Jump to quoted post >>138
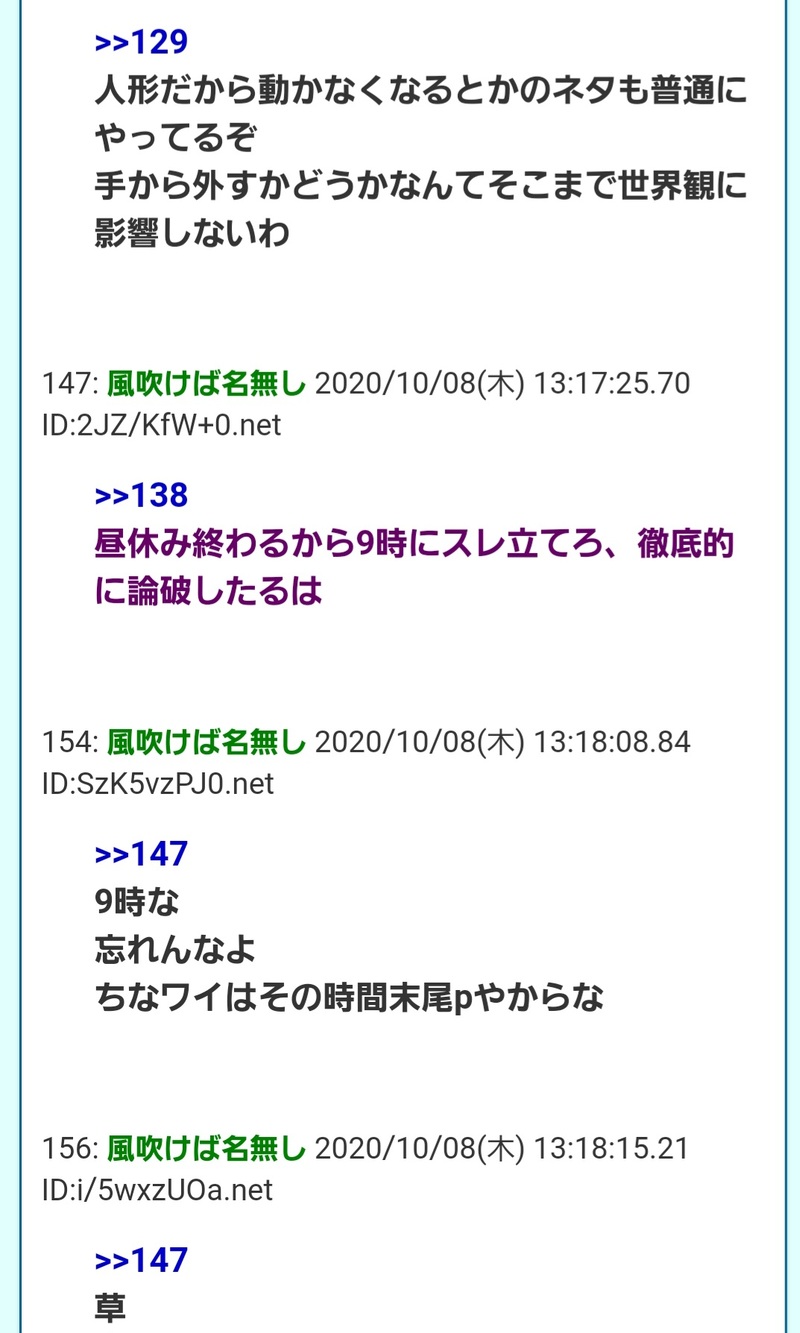Viewport: 800px width, 1333px height. (141, 495)
